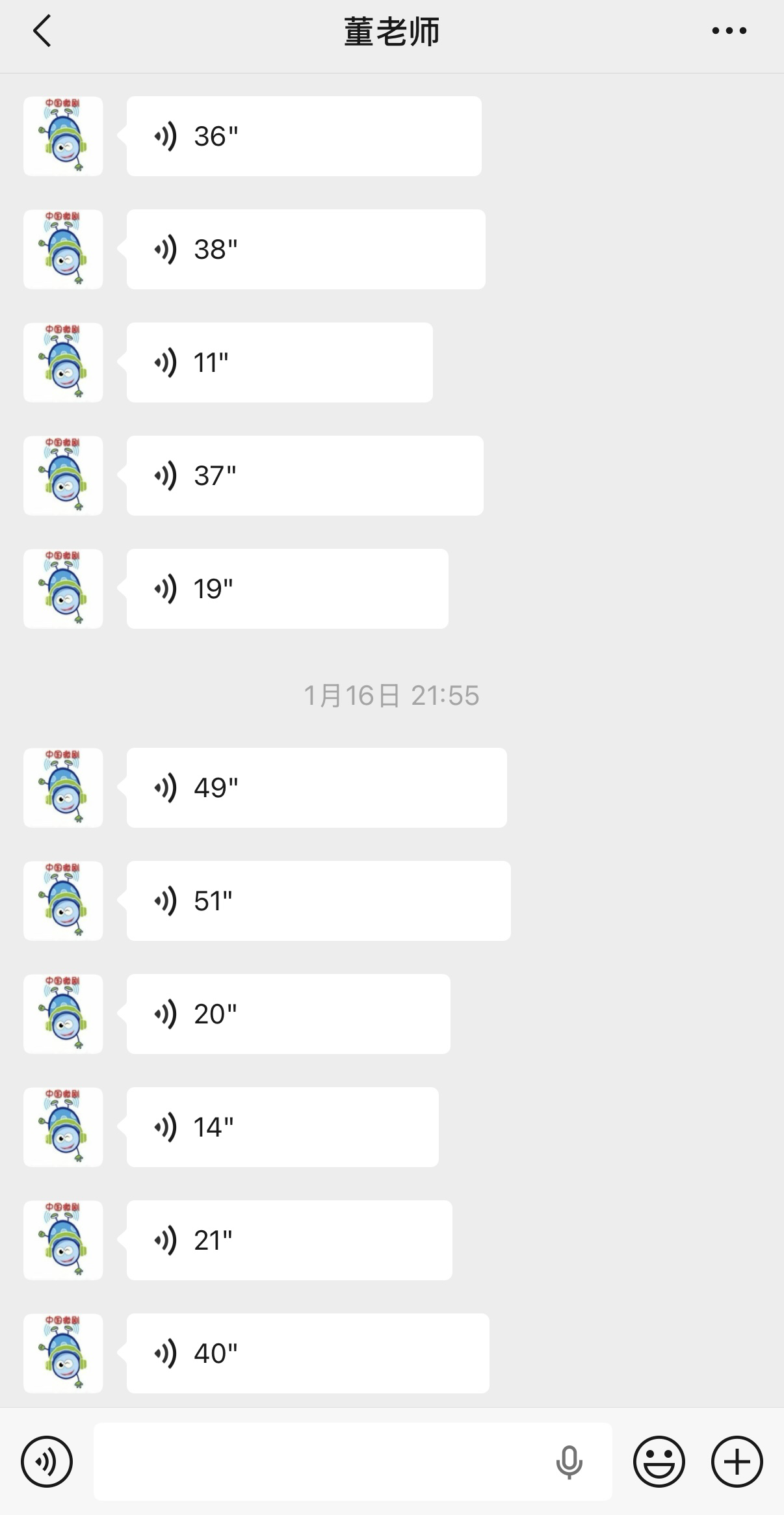This screenshot has width=784, height=1515.
Task: Play the 36" voice message
Action: point(304,137)
